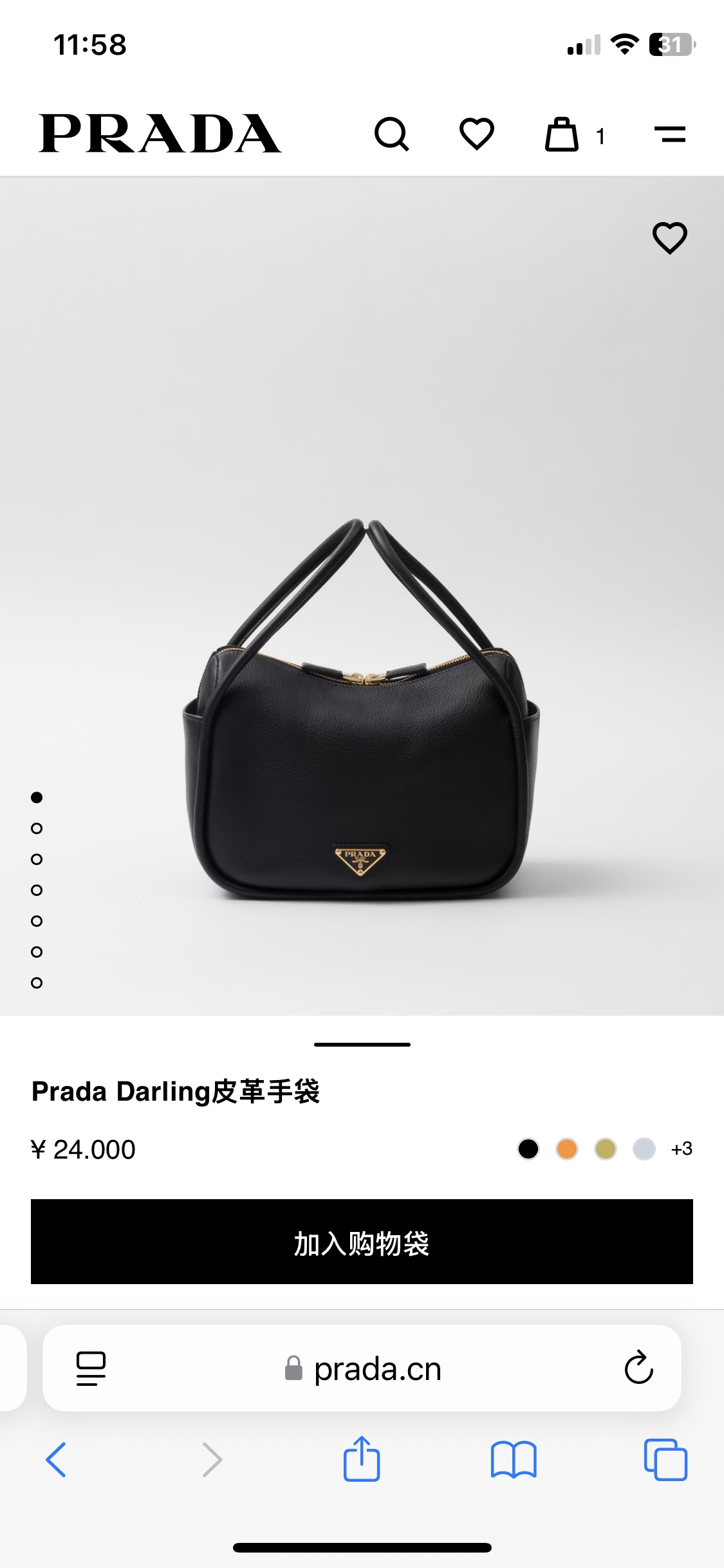Choose the olive green color swatch

(606, 1149)
